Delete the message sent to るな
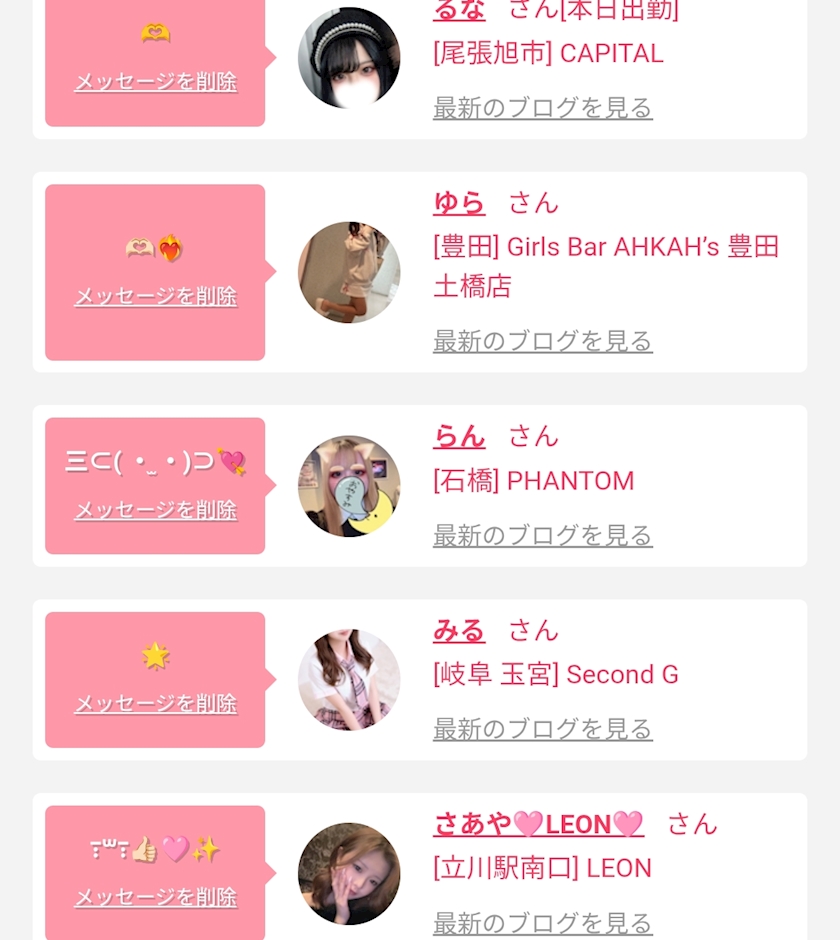 coord(156,82)
